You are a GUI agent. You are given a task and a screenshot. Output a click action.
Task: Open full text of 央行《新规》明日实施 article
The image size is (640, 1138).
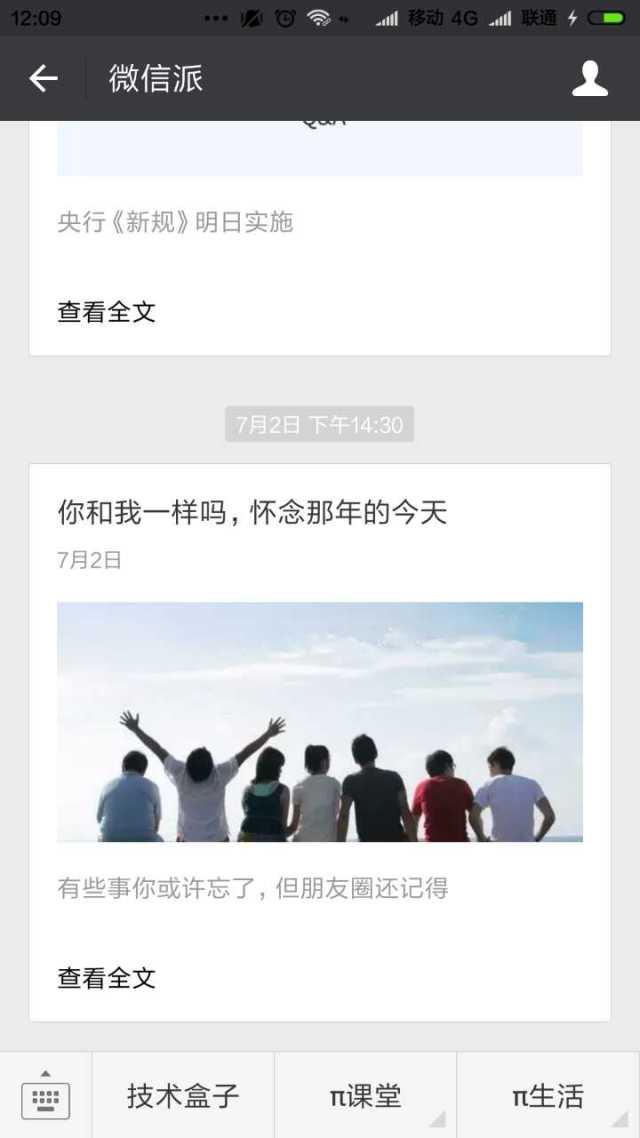[x=106, y=312]
